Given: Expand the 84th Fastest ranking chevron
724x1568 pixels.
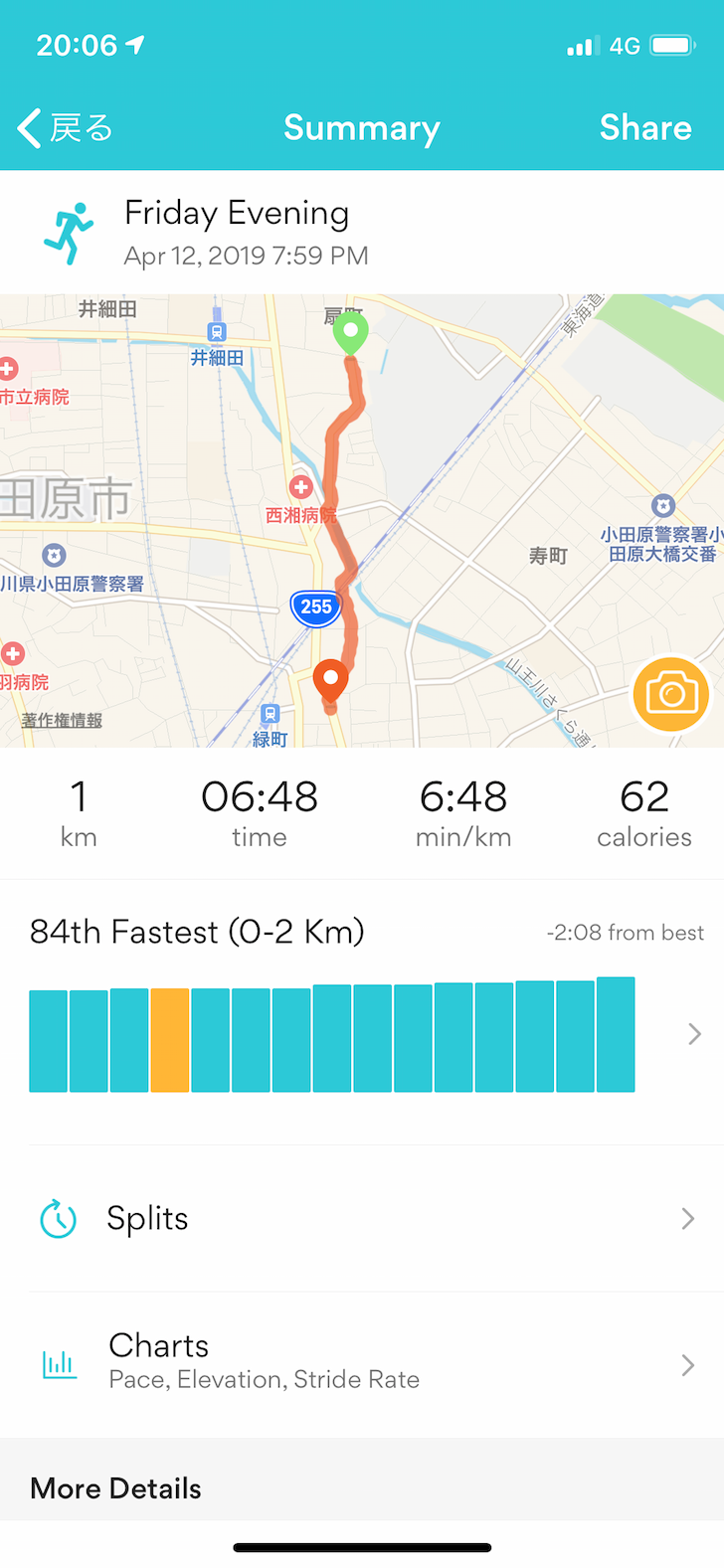Looking at the screenshot, I should pyautogui.click(x=694, y=1035).
